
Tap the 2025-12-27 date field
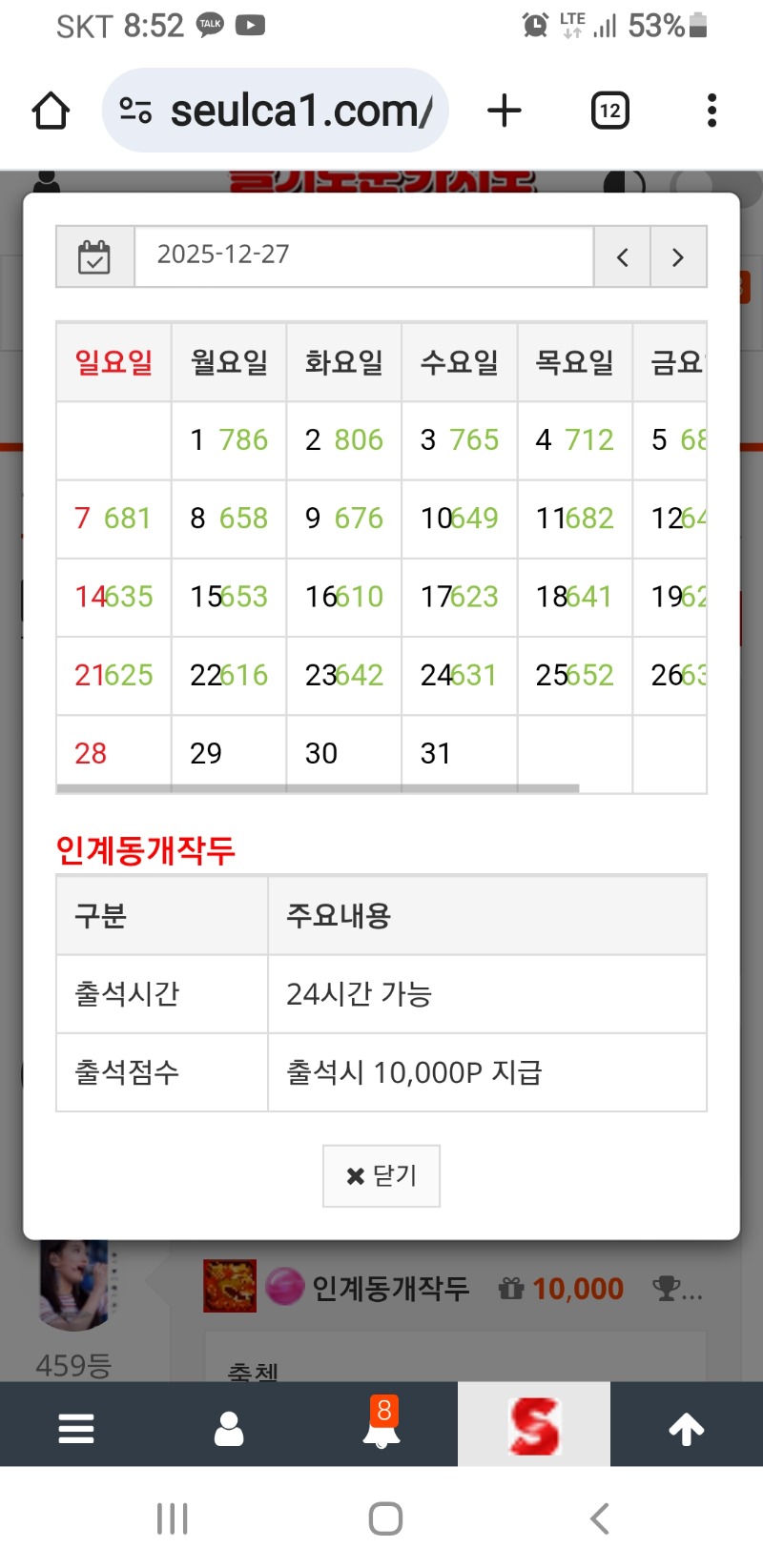pos(362,255)
